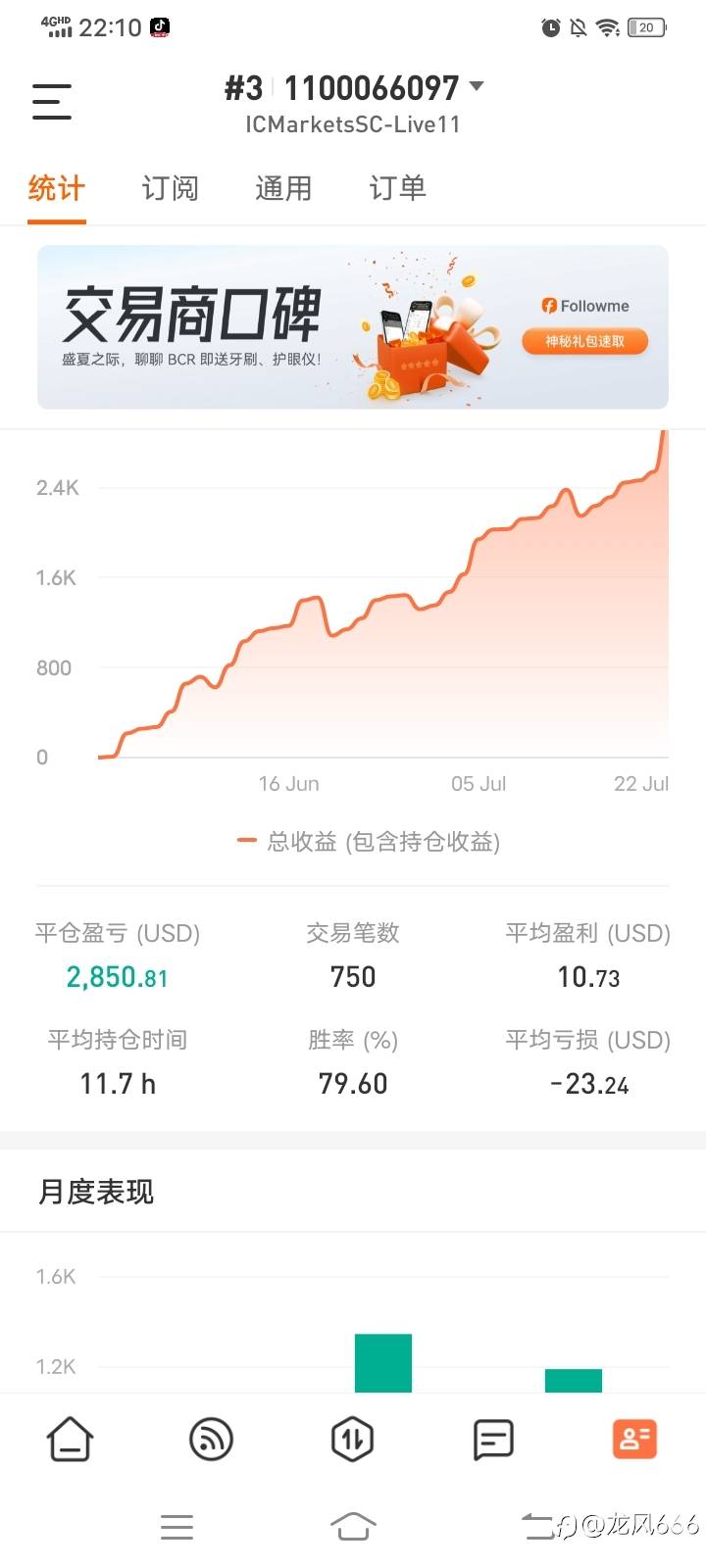Open system recent apps menu button
Image resolution: width=706 pixels, height=1568 pixels.
click(176, 1526)
